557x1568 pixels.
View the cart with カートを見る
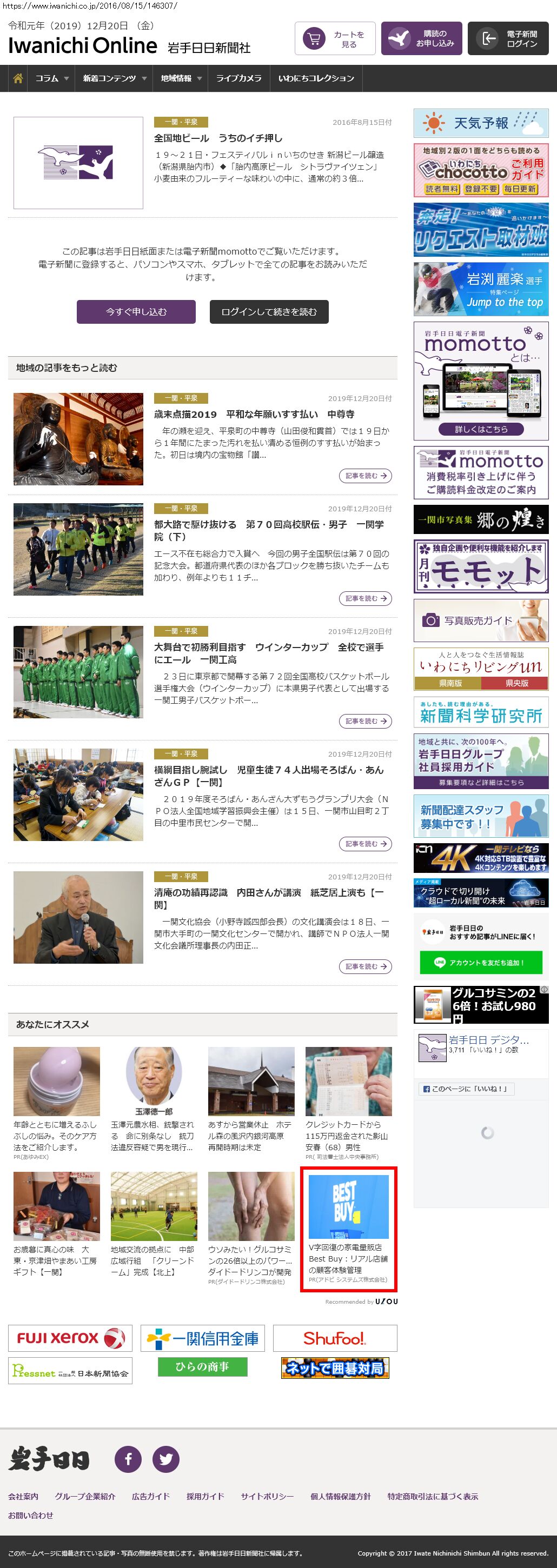(x=335, y=39)
